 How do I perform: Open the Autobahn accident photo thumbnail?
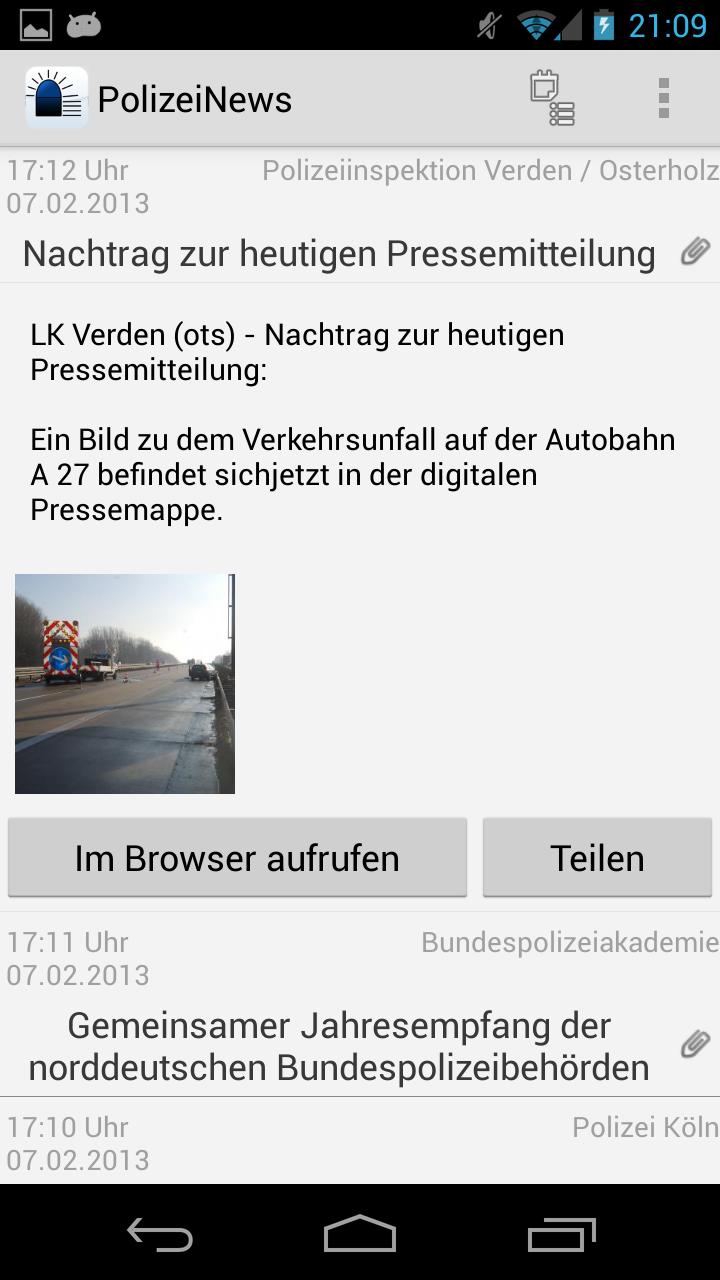pos(125,683)
